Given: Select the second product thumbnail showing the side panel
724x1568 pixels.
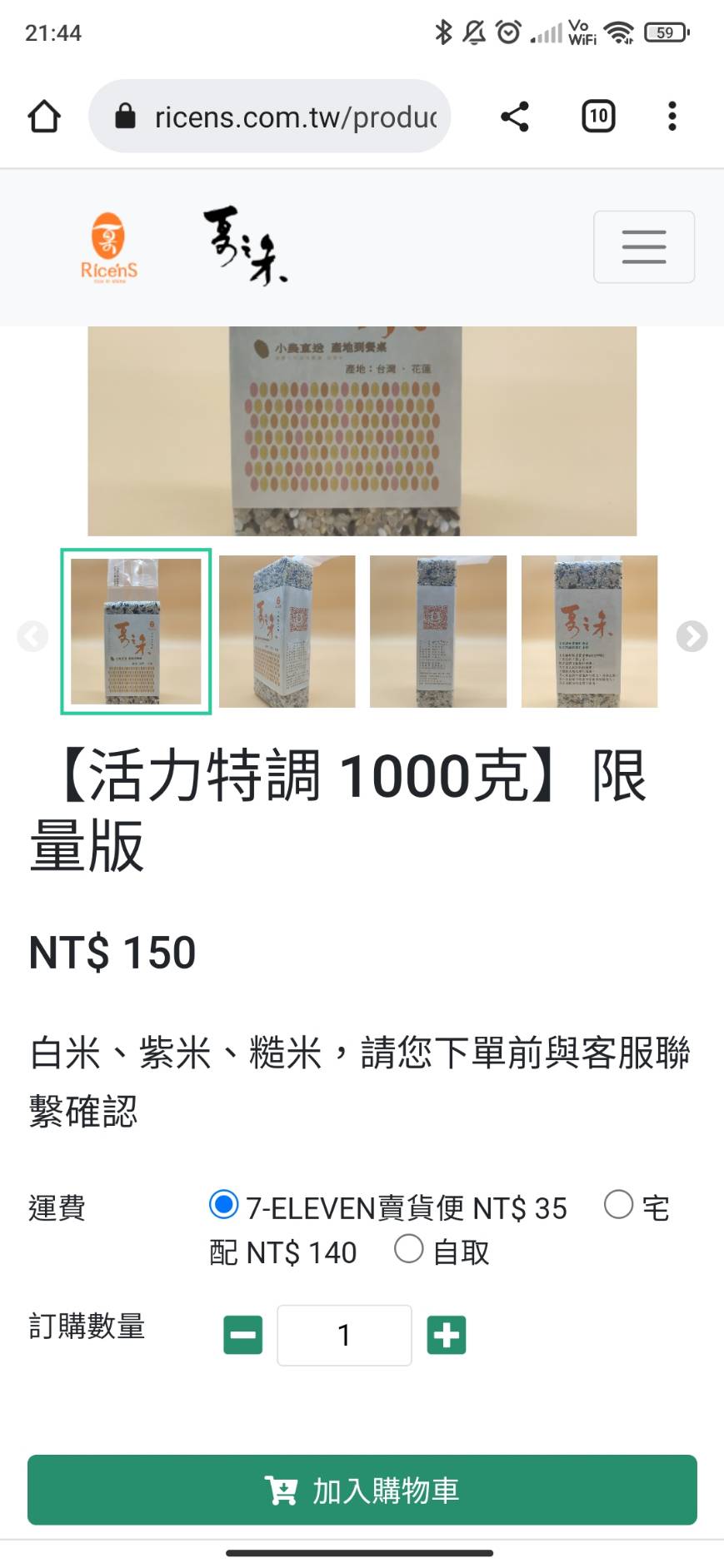Looking at the screenshot, I should click(x=287, y=631).
